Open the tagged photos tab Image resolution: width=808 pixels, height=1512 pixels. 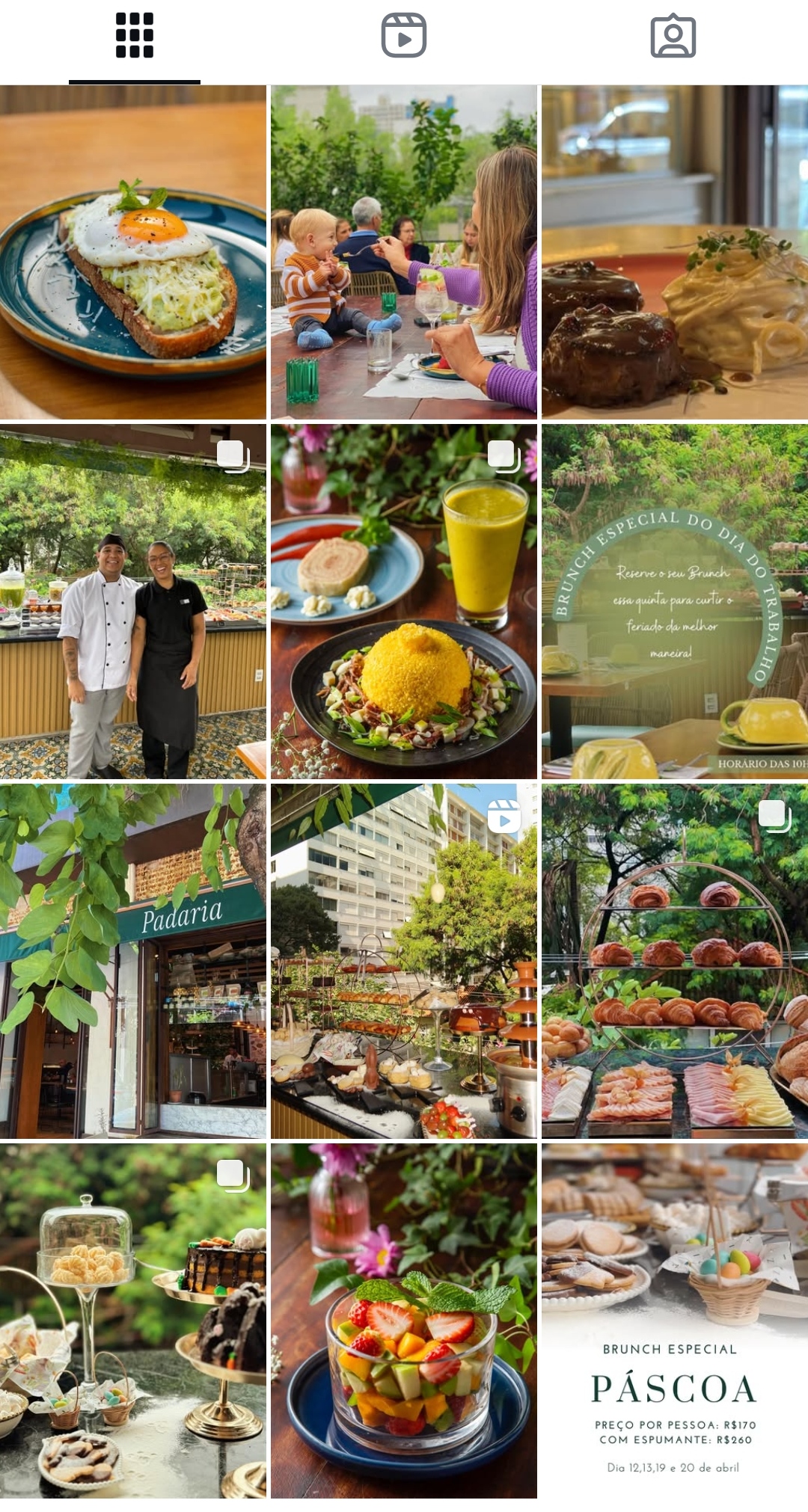[673, 35]
